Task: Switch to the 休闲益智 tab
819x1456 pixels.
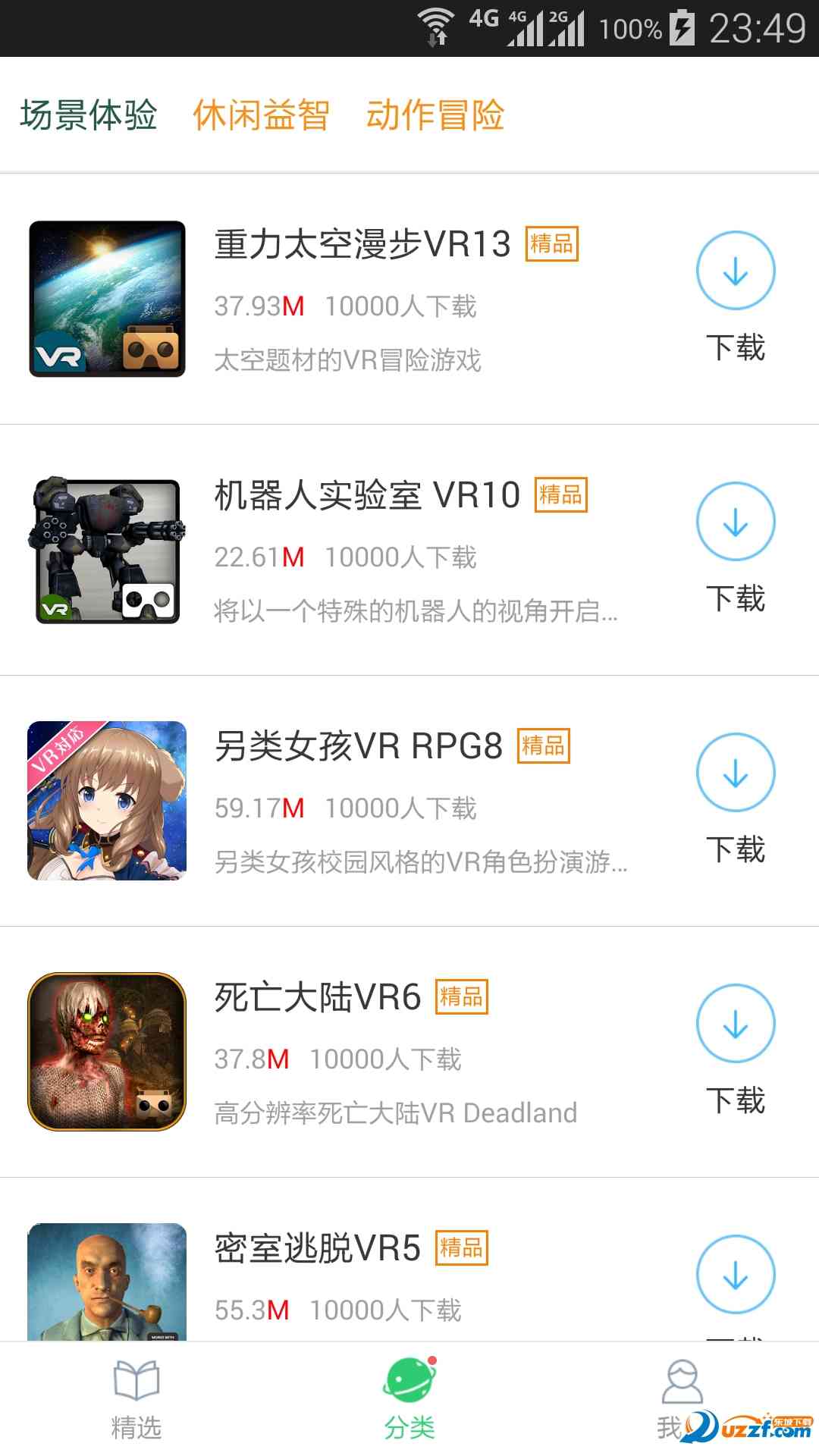Action: [261, 115]
